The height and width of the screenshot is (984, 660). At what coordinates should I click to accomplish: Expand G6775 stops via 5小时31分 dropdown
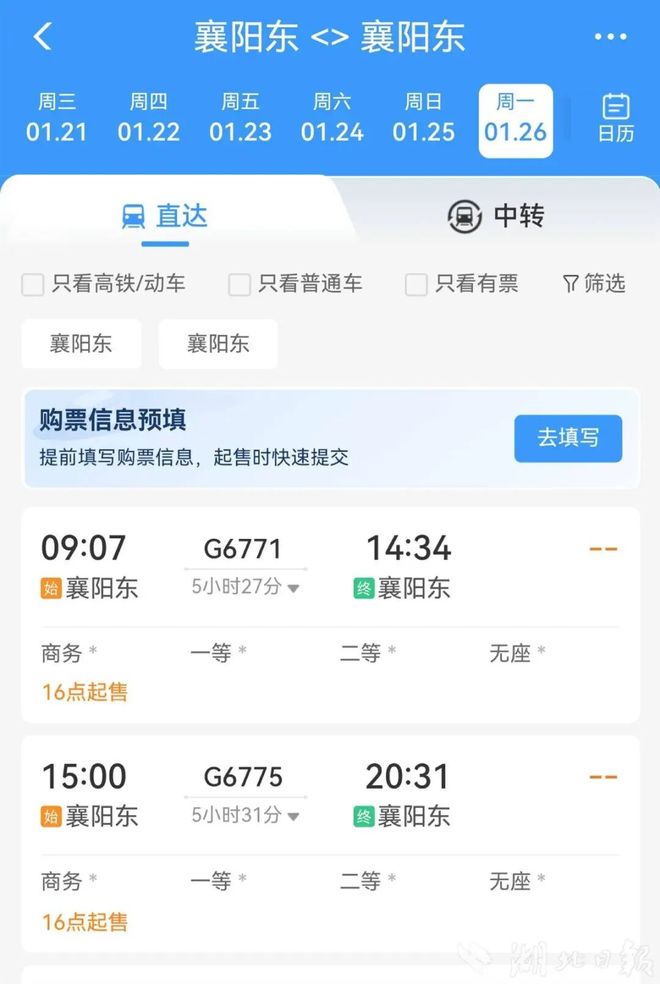tap(245, 815)
